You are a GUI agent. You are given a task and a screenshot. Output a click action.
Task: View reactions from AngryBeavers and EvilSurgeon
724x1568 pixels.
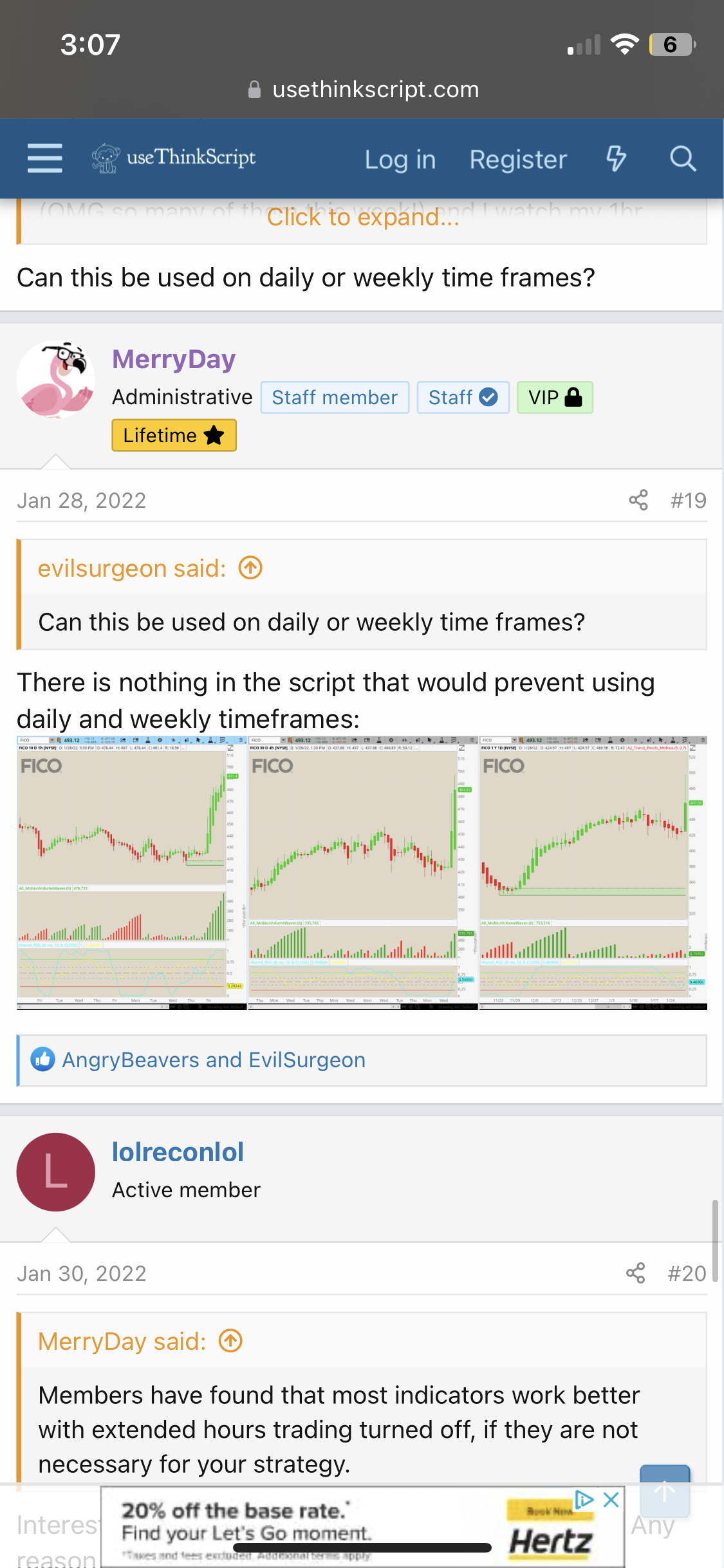(x=214, y=1060)
